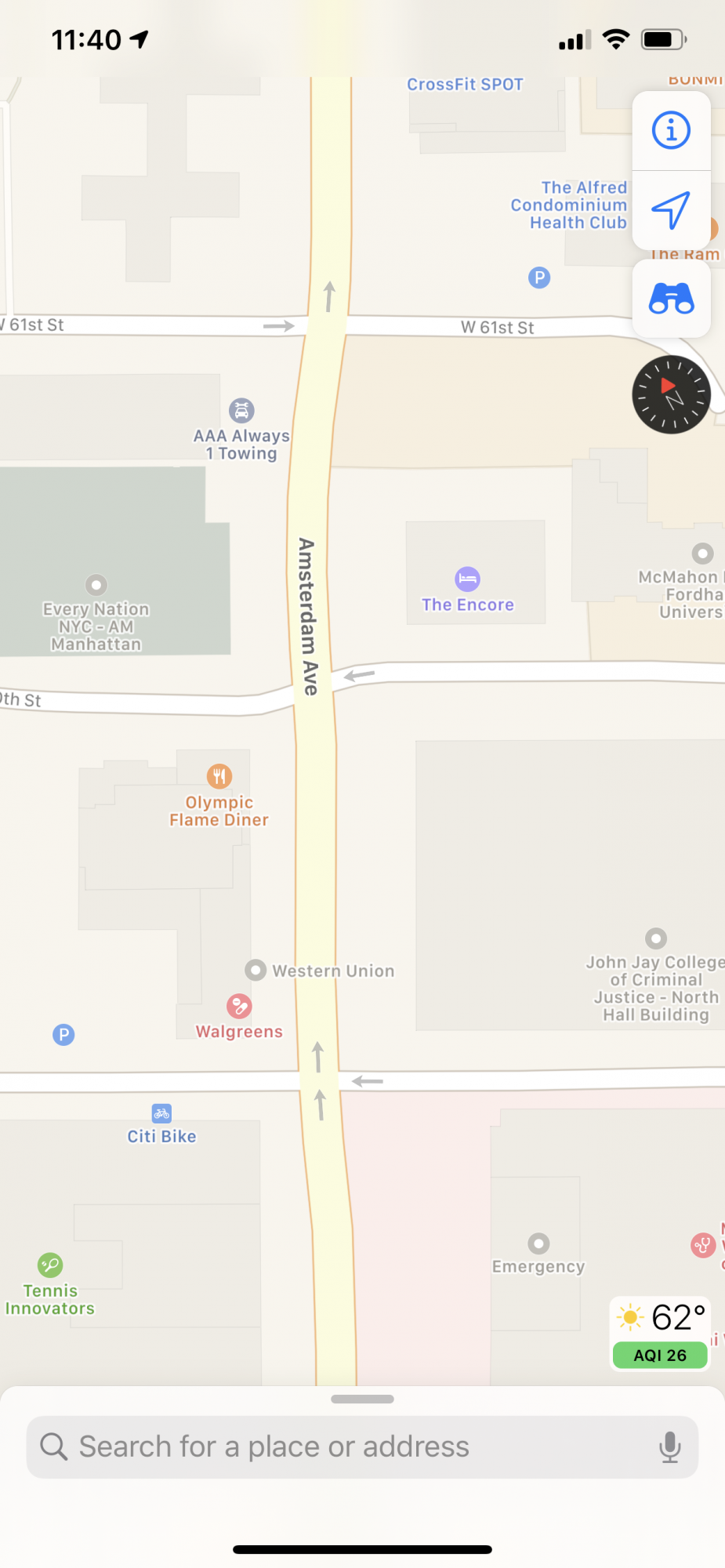Select The Alfred Condominium Health Club

[570, 205]
